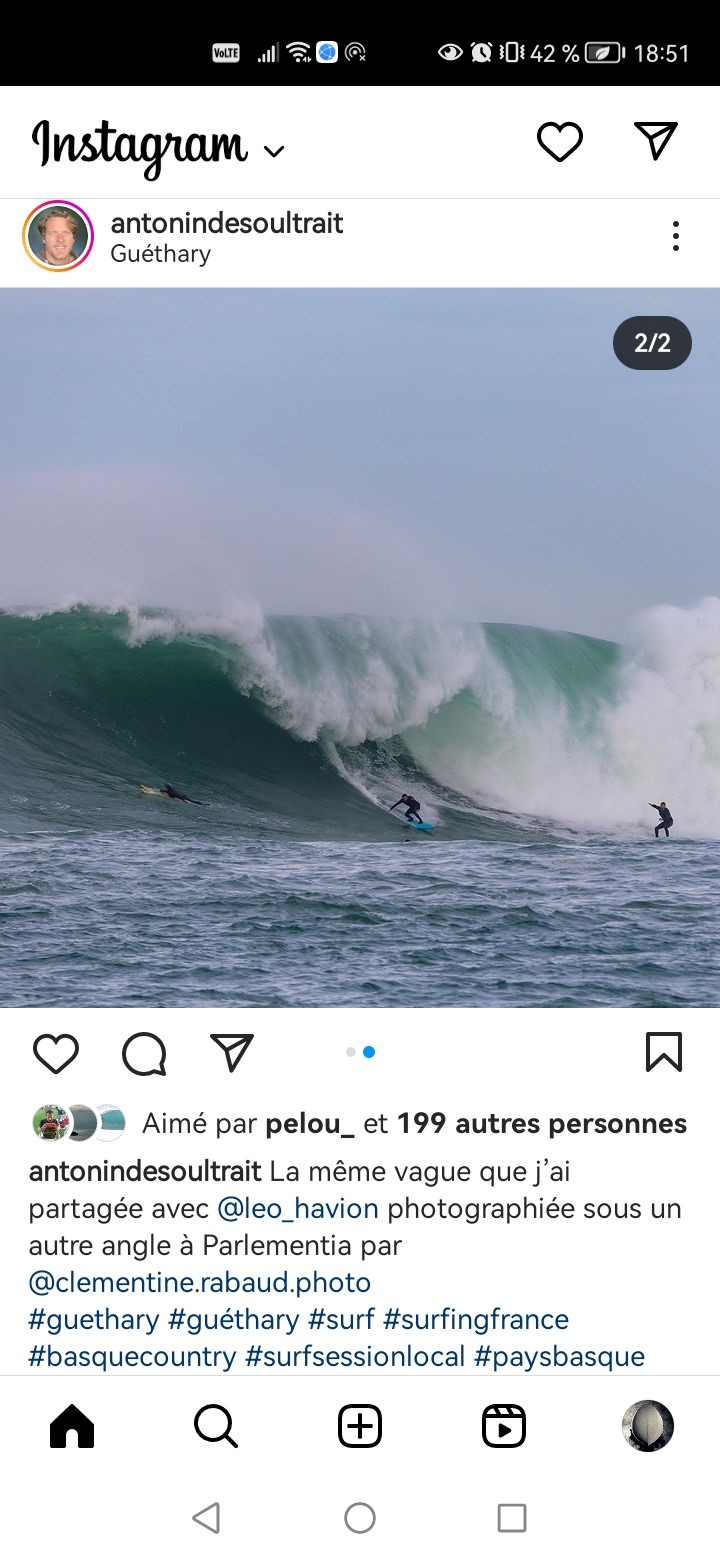Open antonindesoultrait's profile from the post header
Viewport: 720px width, 1560px height.
tap(226, 223)
